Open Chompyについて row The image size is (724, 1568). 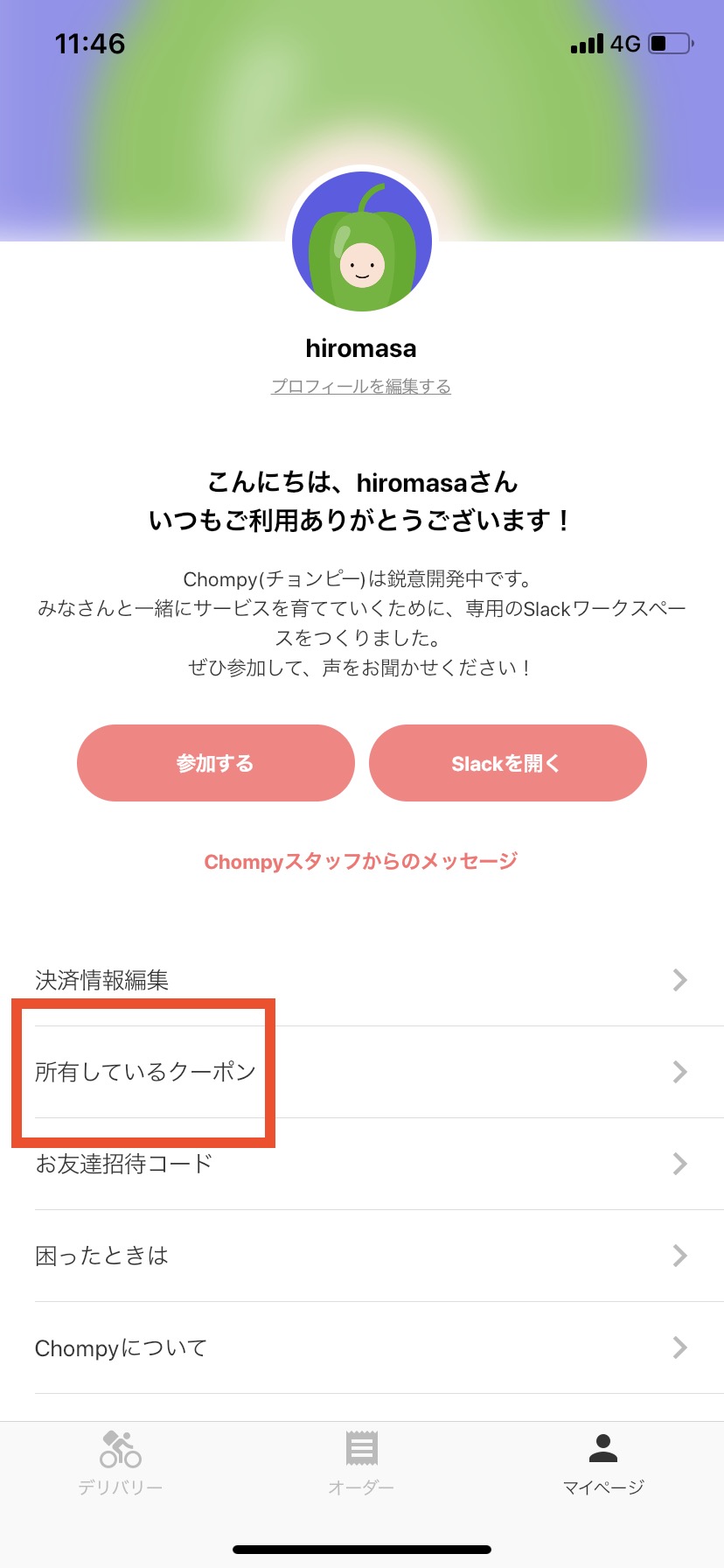(x=362, y=1347)
